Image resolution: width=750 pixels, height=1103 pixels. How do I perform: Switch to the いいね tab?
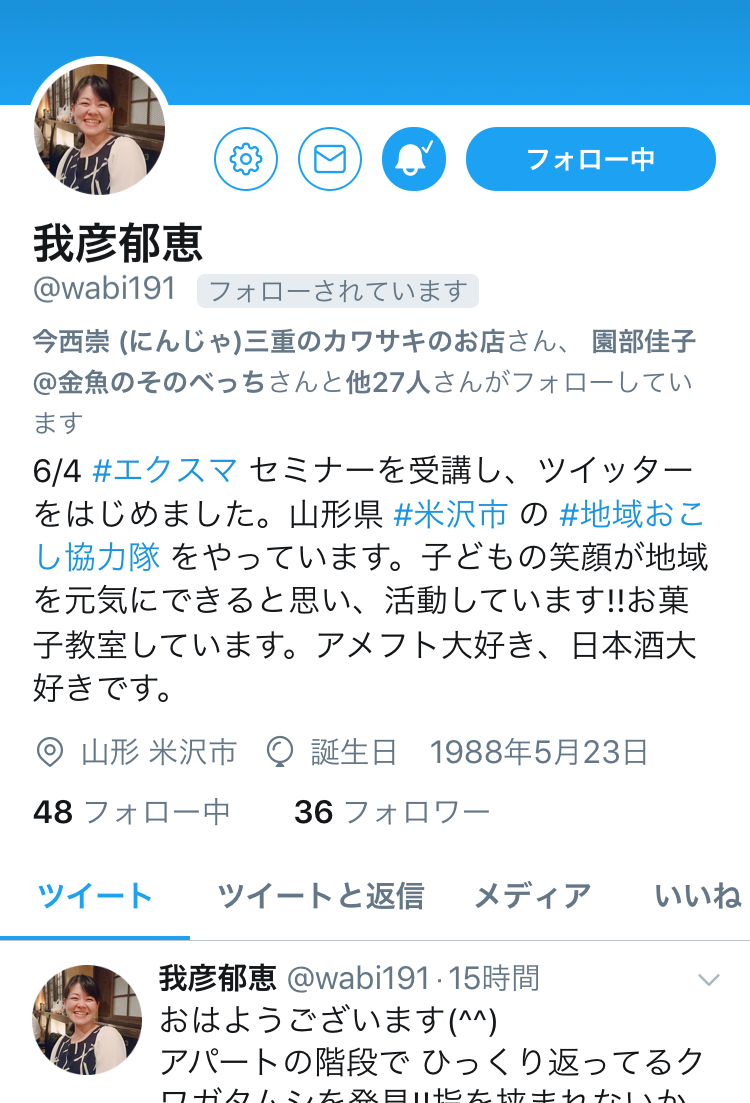pos(698,895)
